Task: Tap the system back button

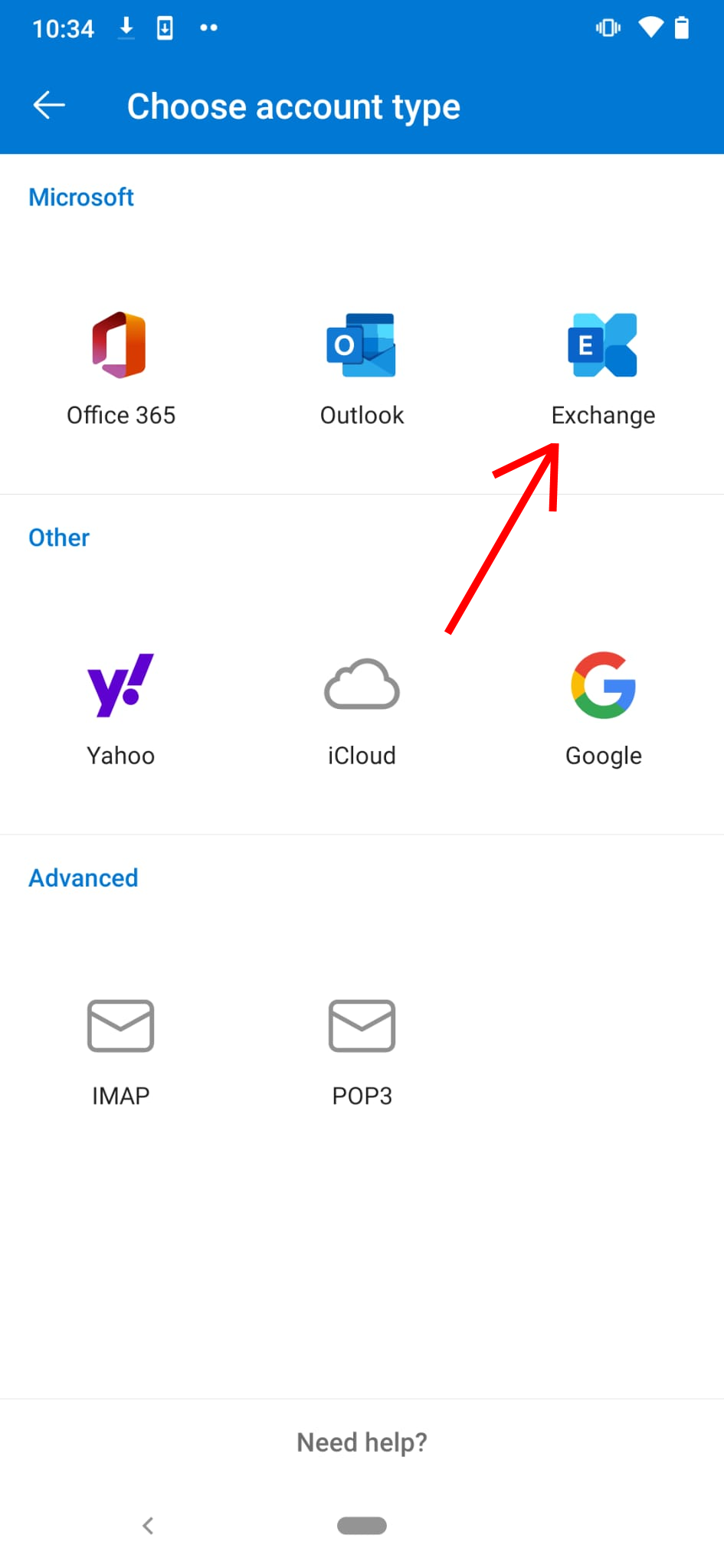Action: click(148, 1525)
